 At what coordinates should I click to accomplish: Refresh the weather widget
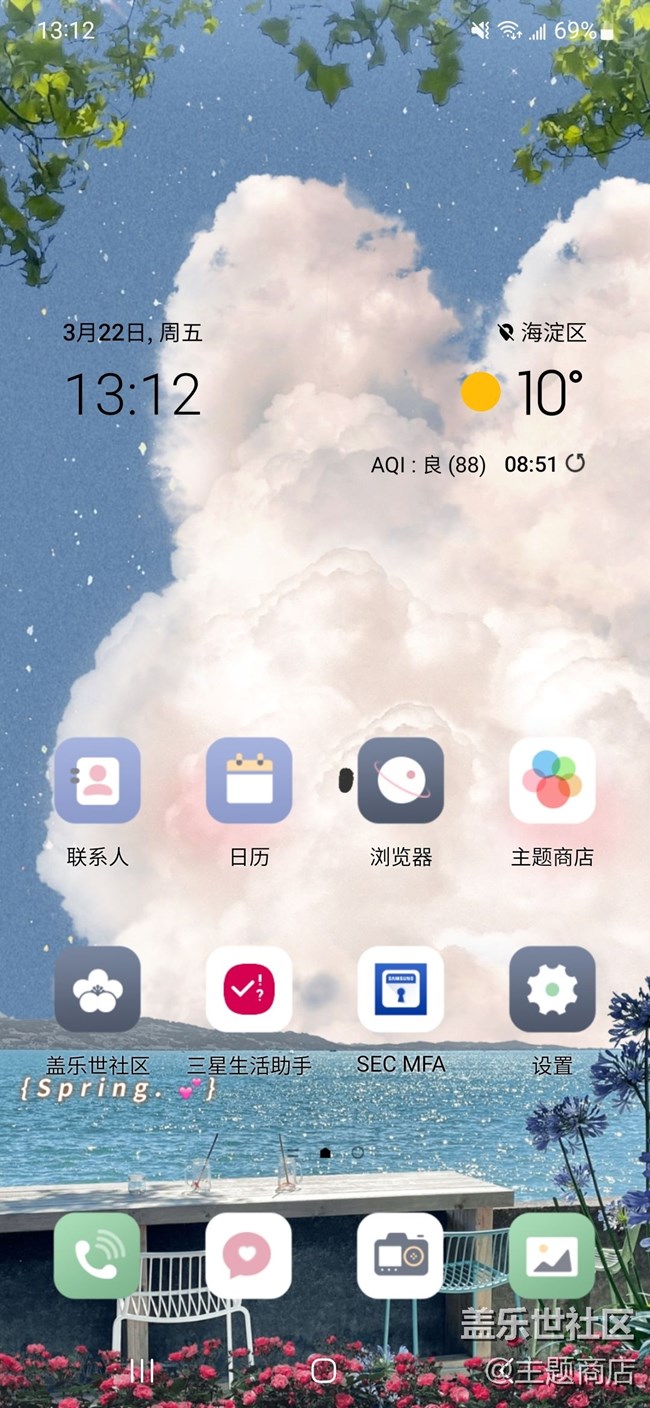click(x=575, y=463)
